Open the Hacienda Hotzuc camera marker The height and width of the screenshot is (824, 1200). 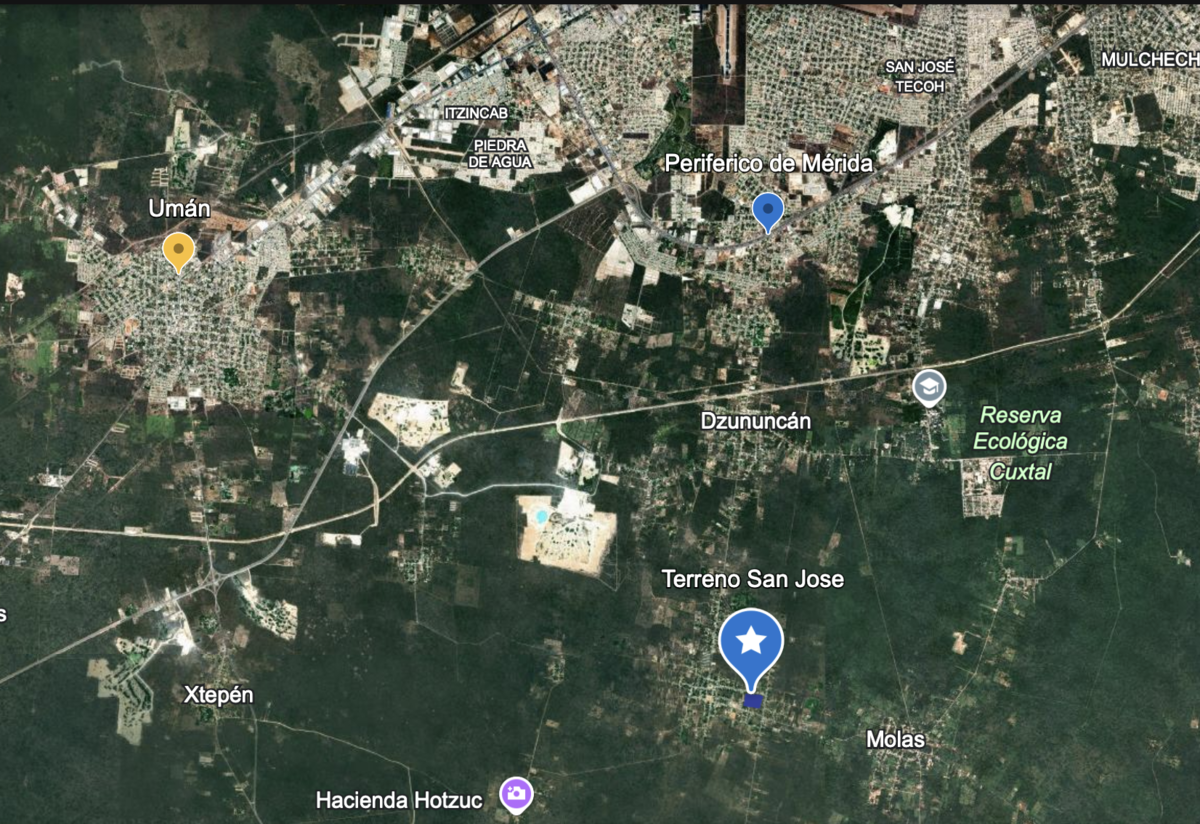tap(516, 794)
